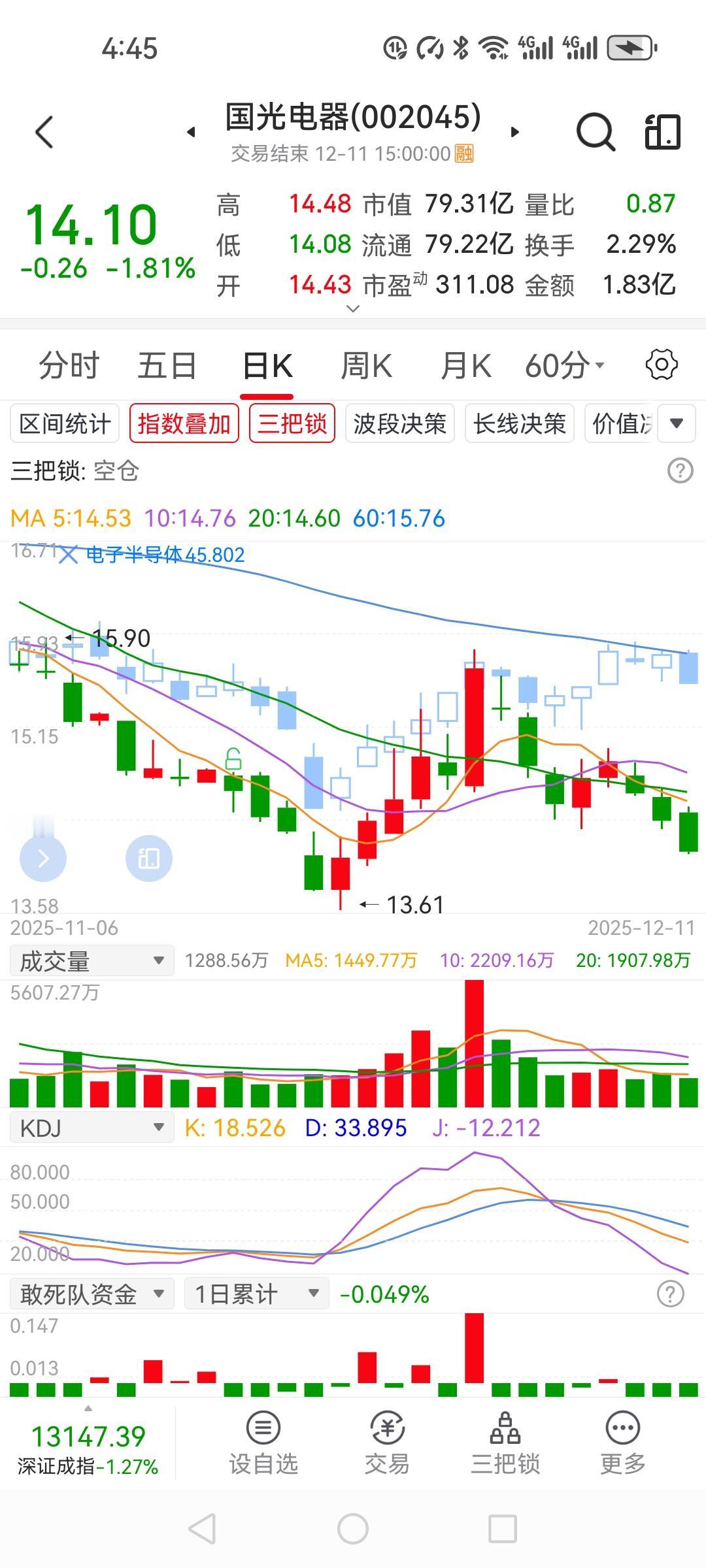Switch to the 五日 chart tab
Screen dimensions: 706x1568
(x=167, y=365)
